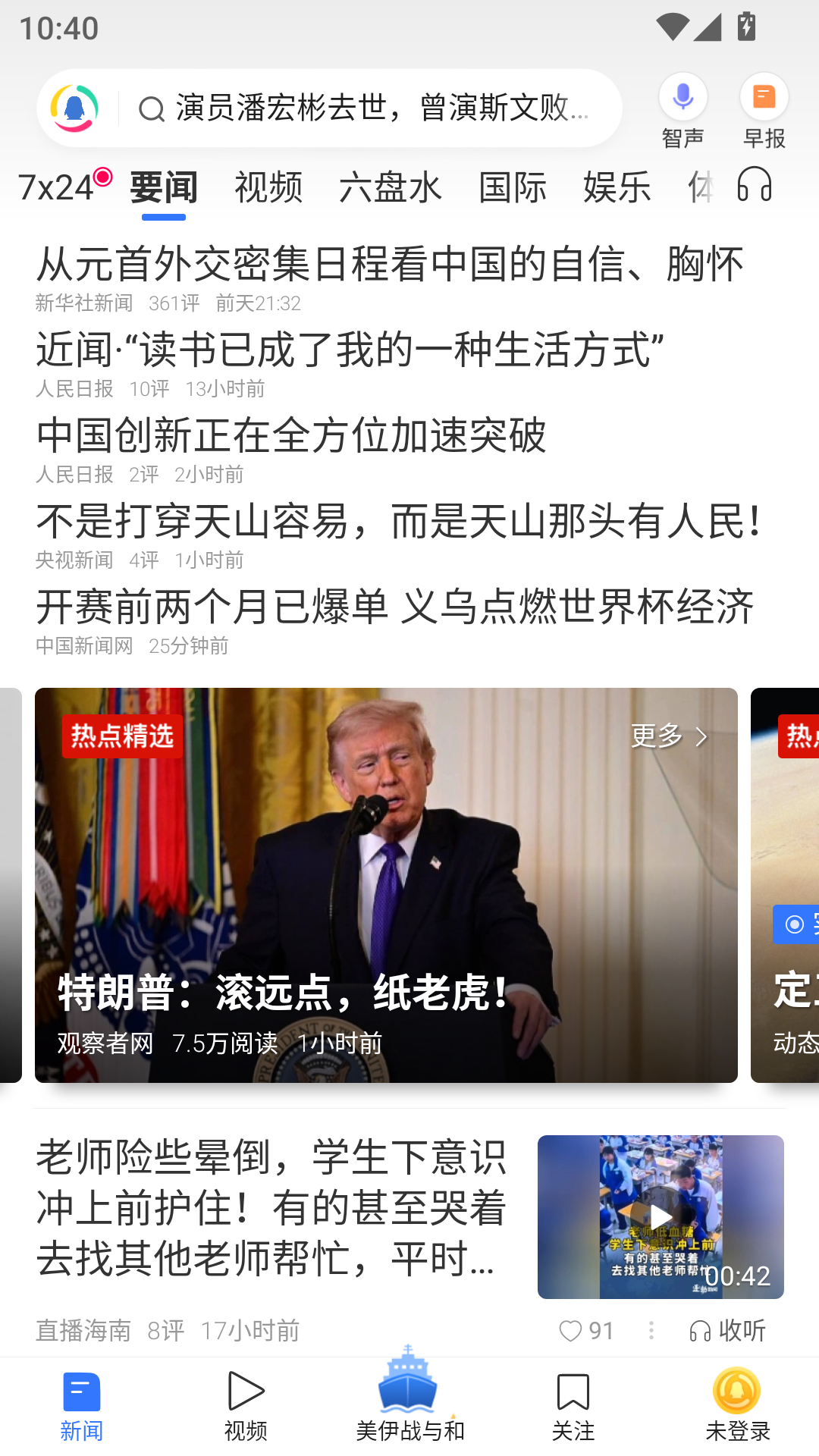The width and height of the screenshot is (819, 1456).
Task: Open article 中国创新正在全方位加速突破
Action: [x=291, y=436]
